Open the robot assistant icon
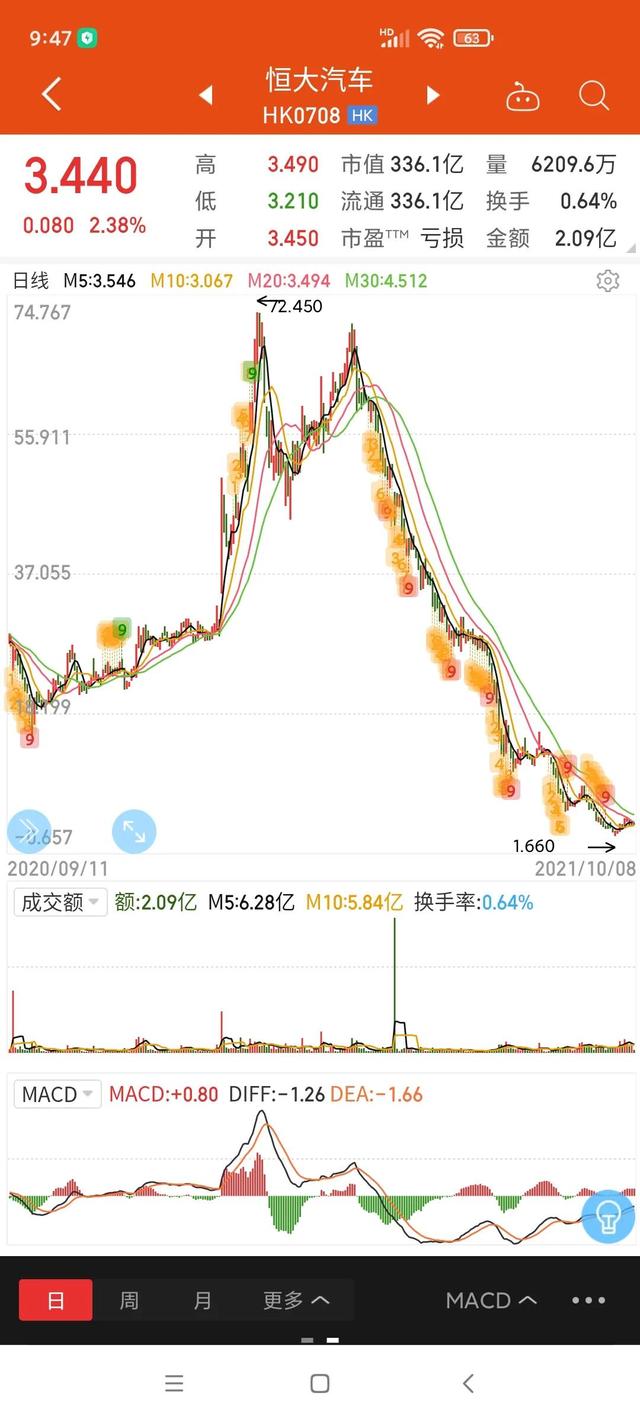This screenshot has height=1422, width=640. click(x=522, y=97)
